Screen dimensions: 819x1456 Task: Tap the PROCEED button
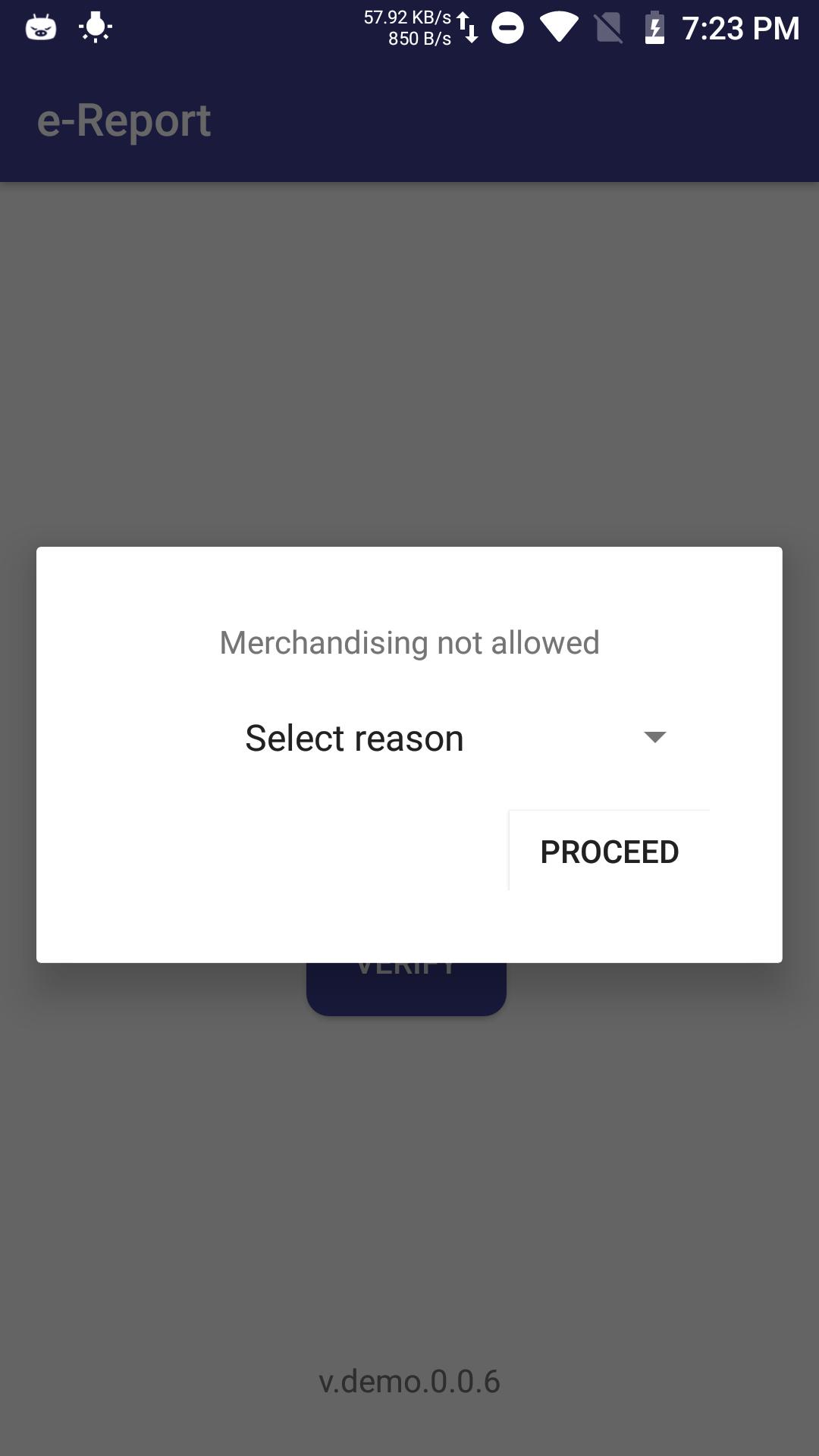tap(609, 852)
